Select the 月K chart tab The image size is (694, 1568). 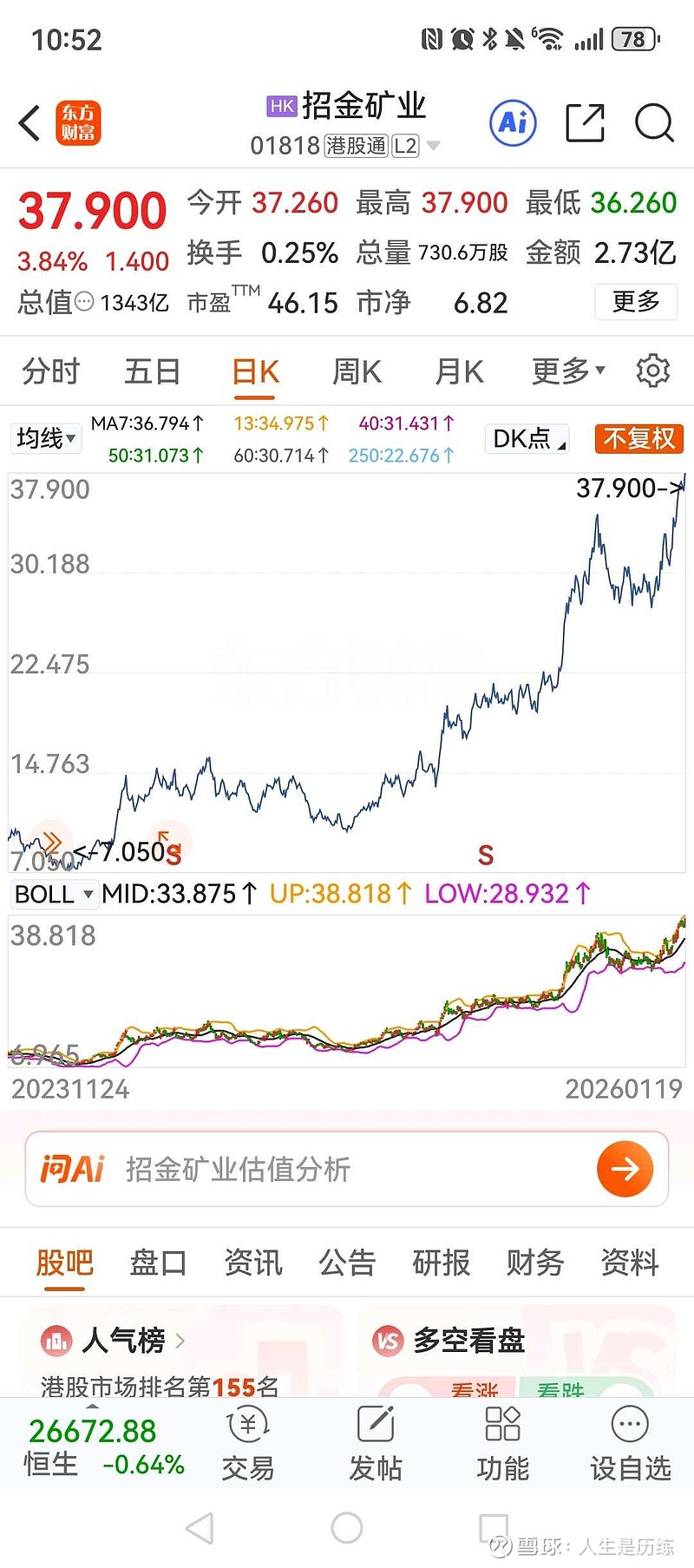(x=459, y=372)
